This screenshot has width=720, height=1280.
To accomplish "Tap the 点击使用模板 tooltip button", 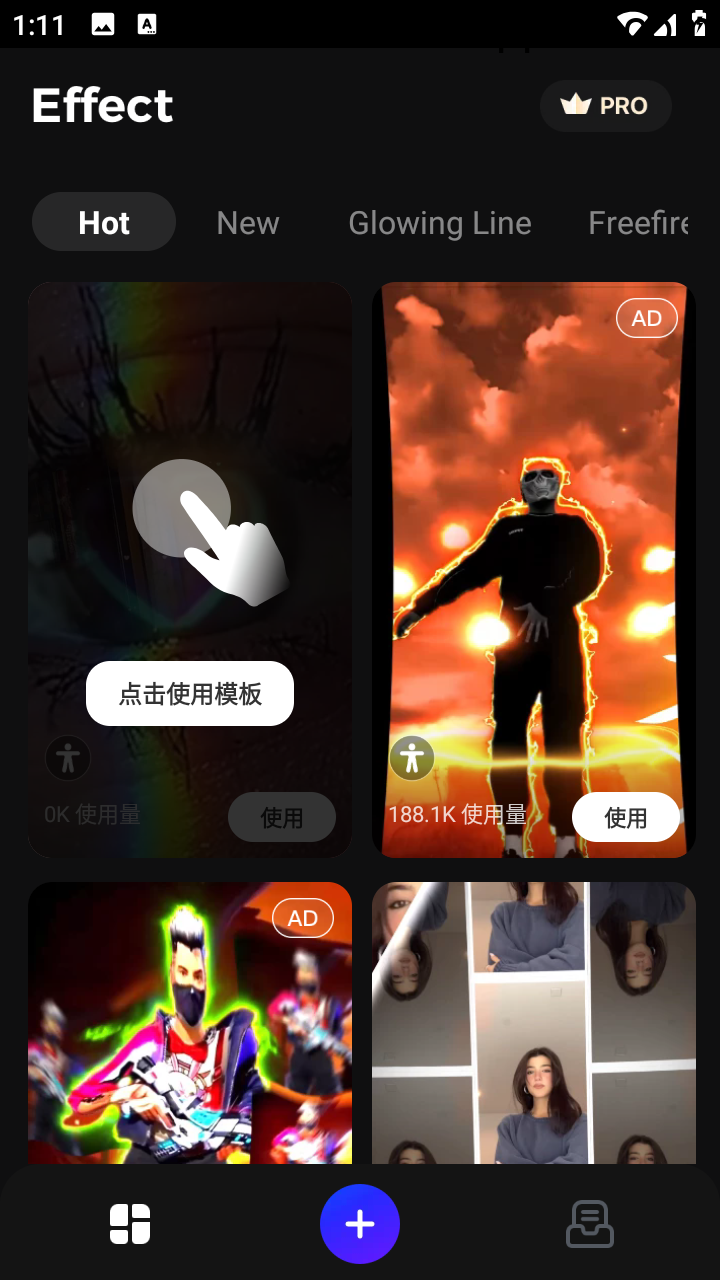I will pos(190,693).
